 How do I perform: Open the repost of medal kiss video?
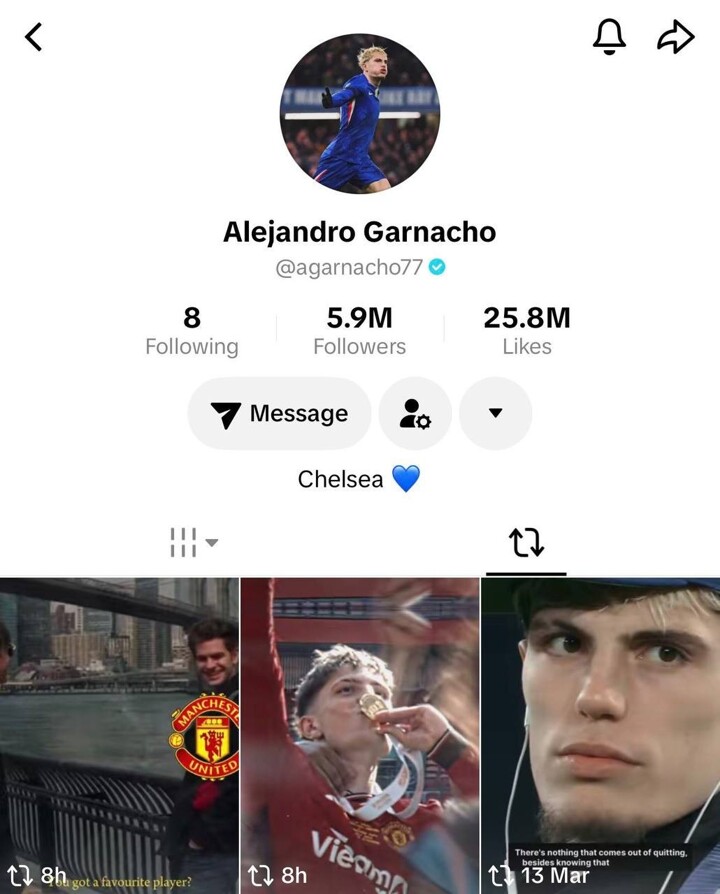click(360, 735)
